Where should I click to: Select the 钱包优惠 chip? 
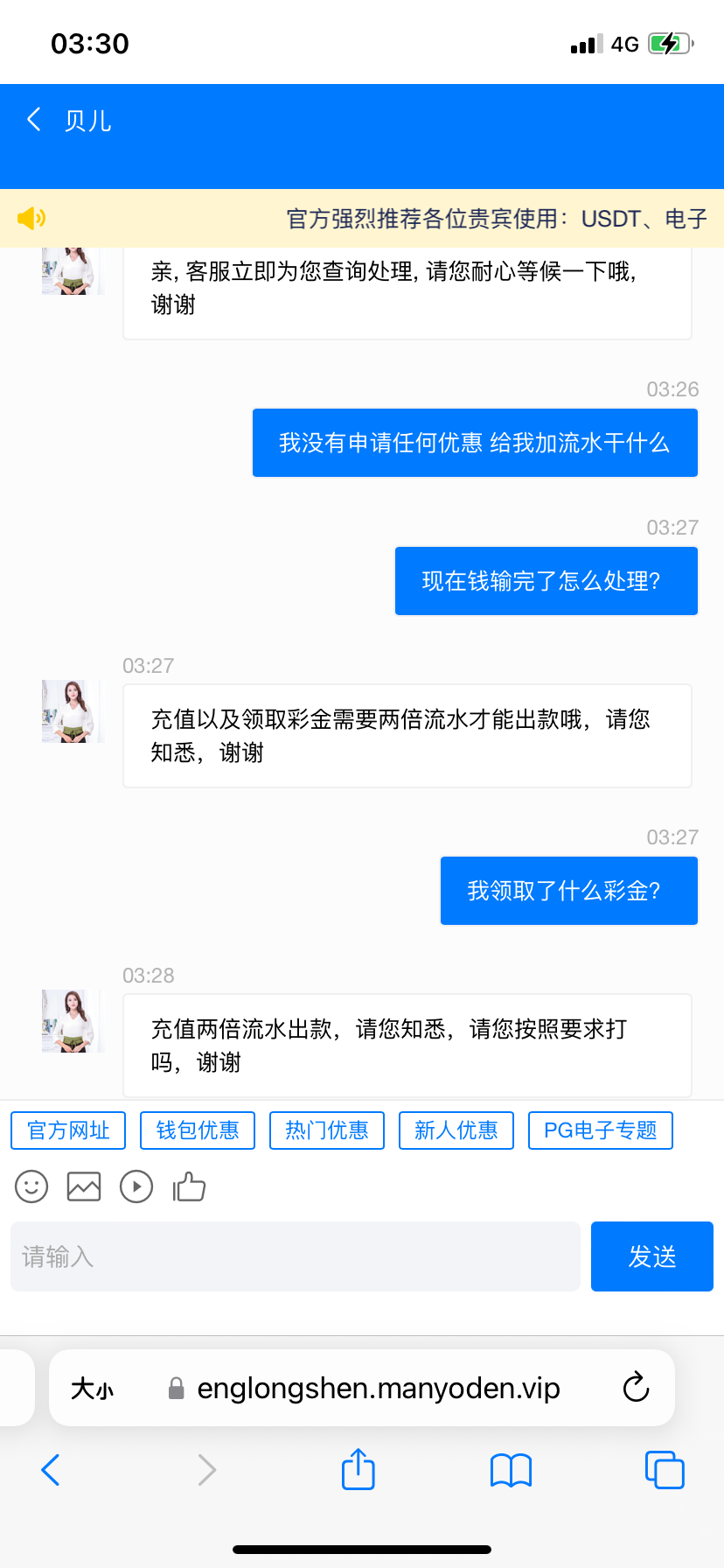tap(198, 1130)
